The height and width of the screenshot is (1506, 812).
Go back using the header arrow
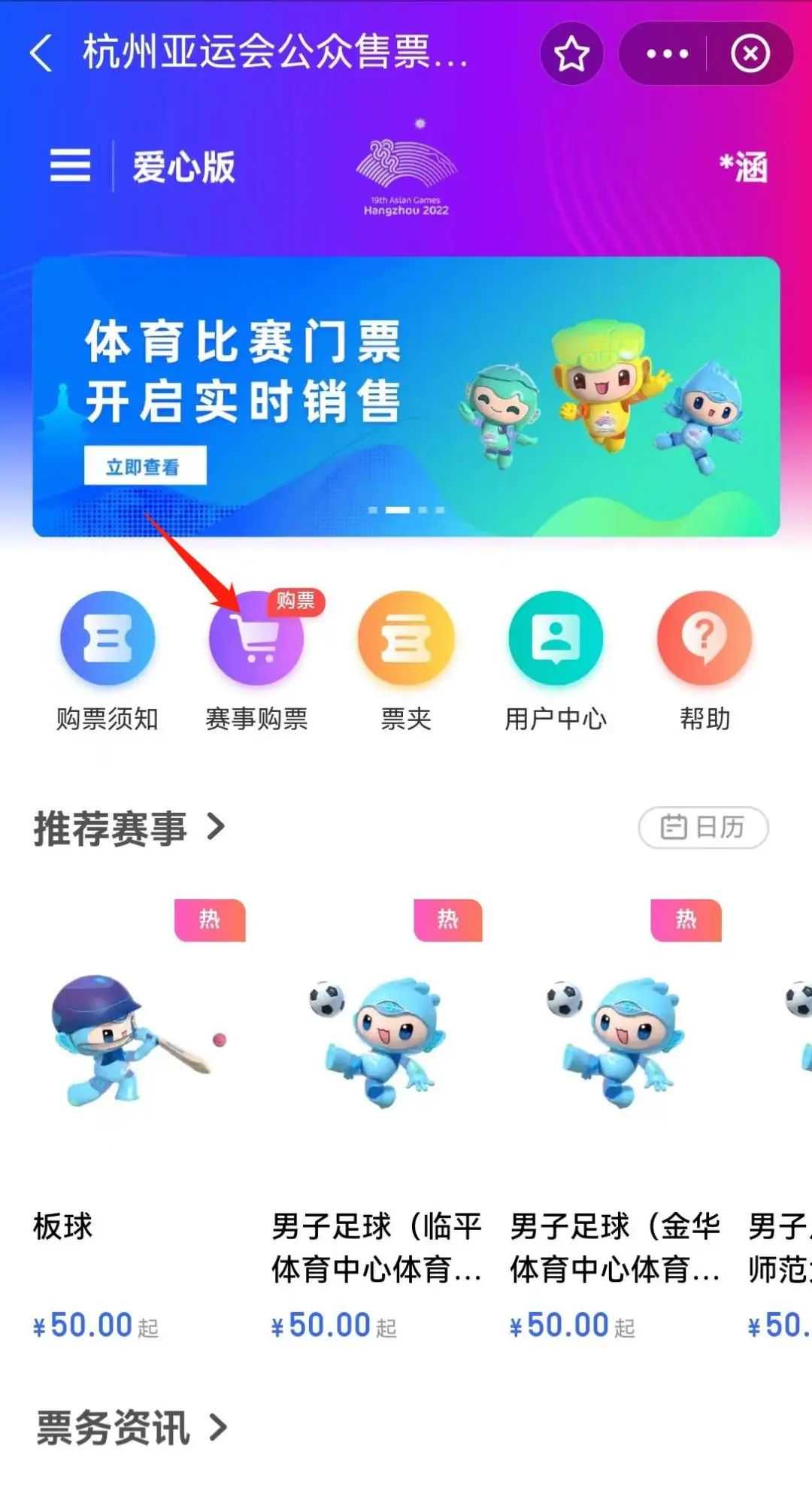point(41,53)
